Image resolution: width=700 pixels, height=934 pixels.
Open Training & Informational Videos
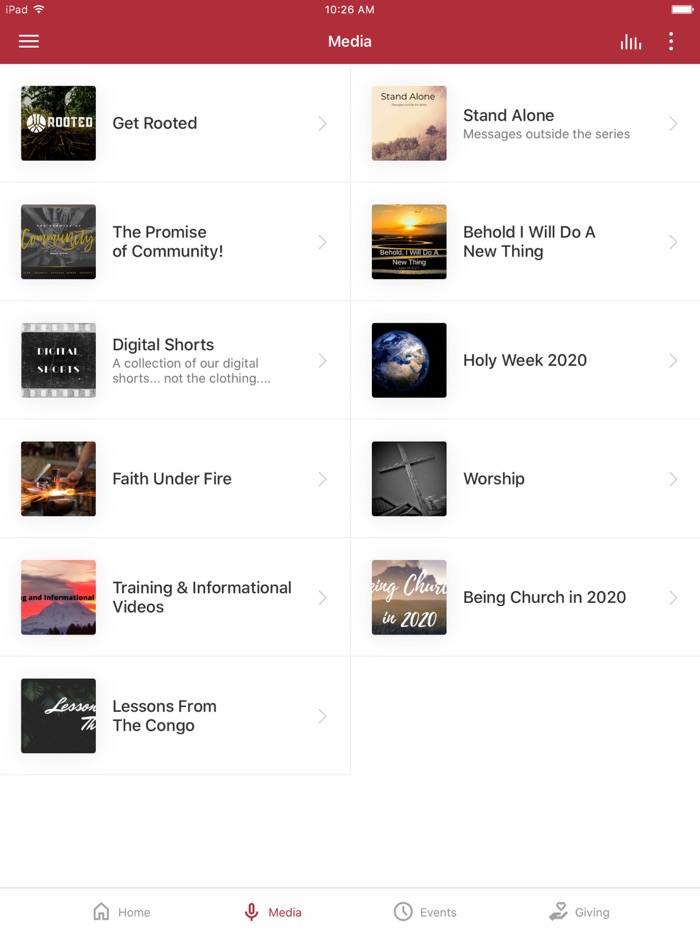tap(175, 597)
